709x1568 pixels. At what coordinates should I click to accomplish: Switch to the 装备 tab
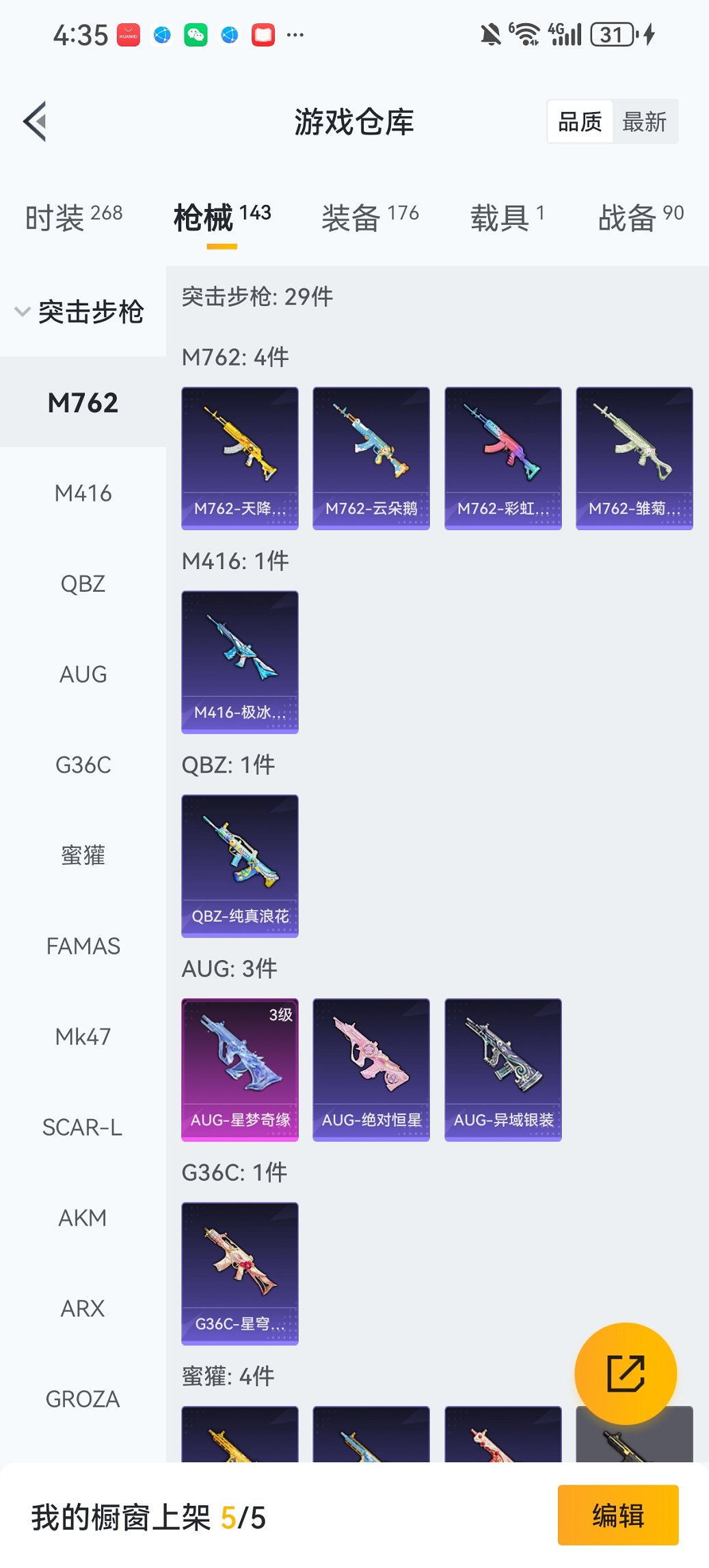370,218
